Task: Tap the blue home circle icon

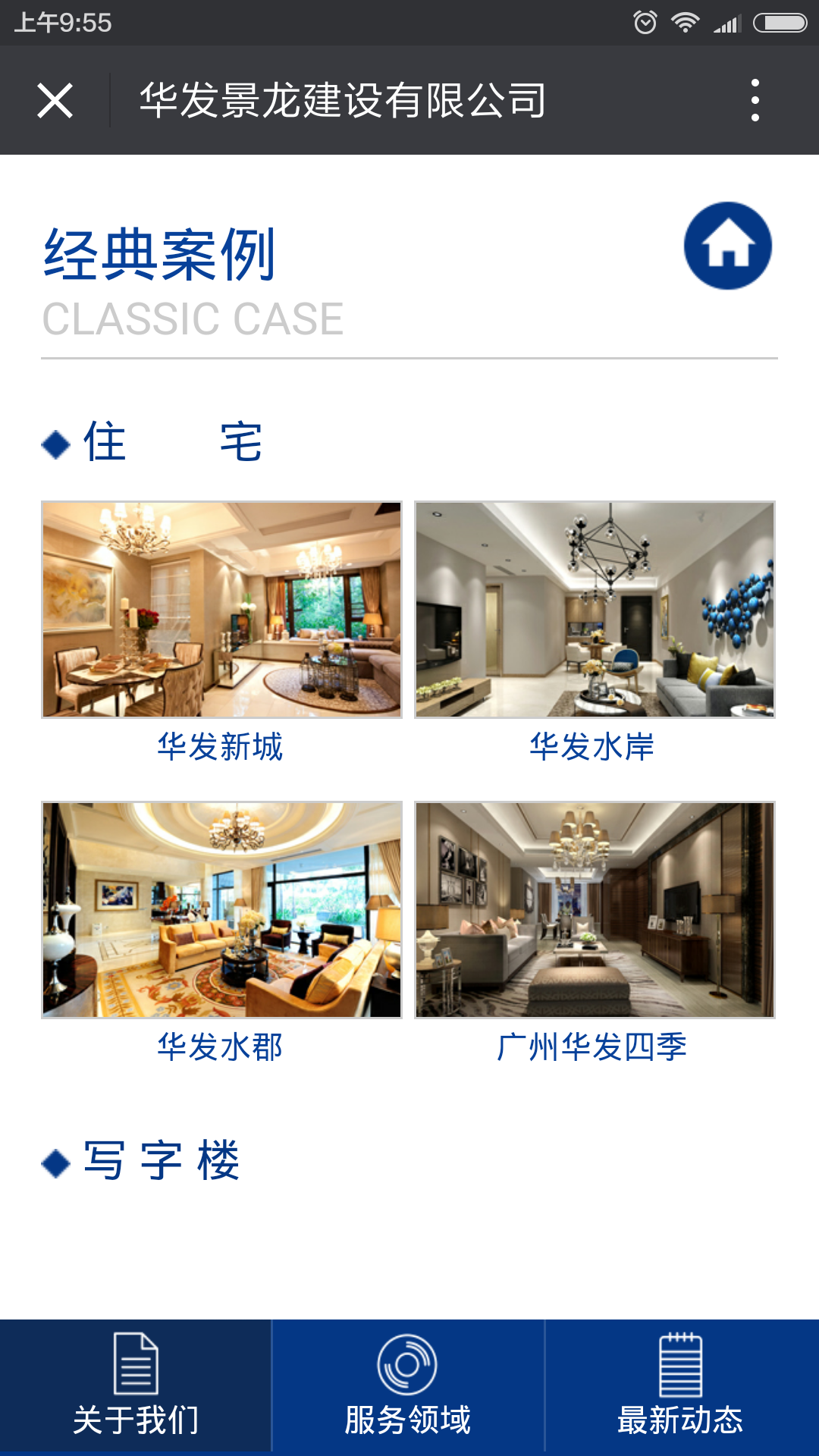Action: 726,246
